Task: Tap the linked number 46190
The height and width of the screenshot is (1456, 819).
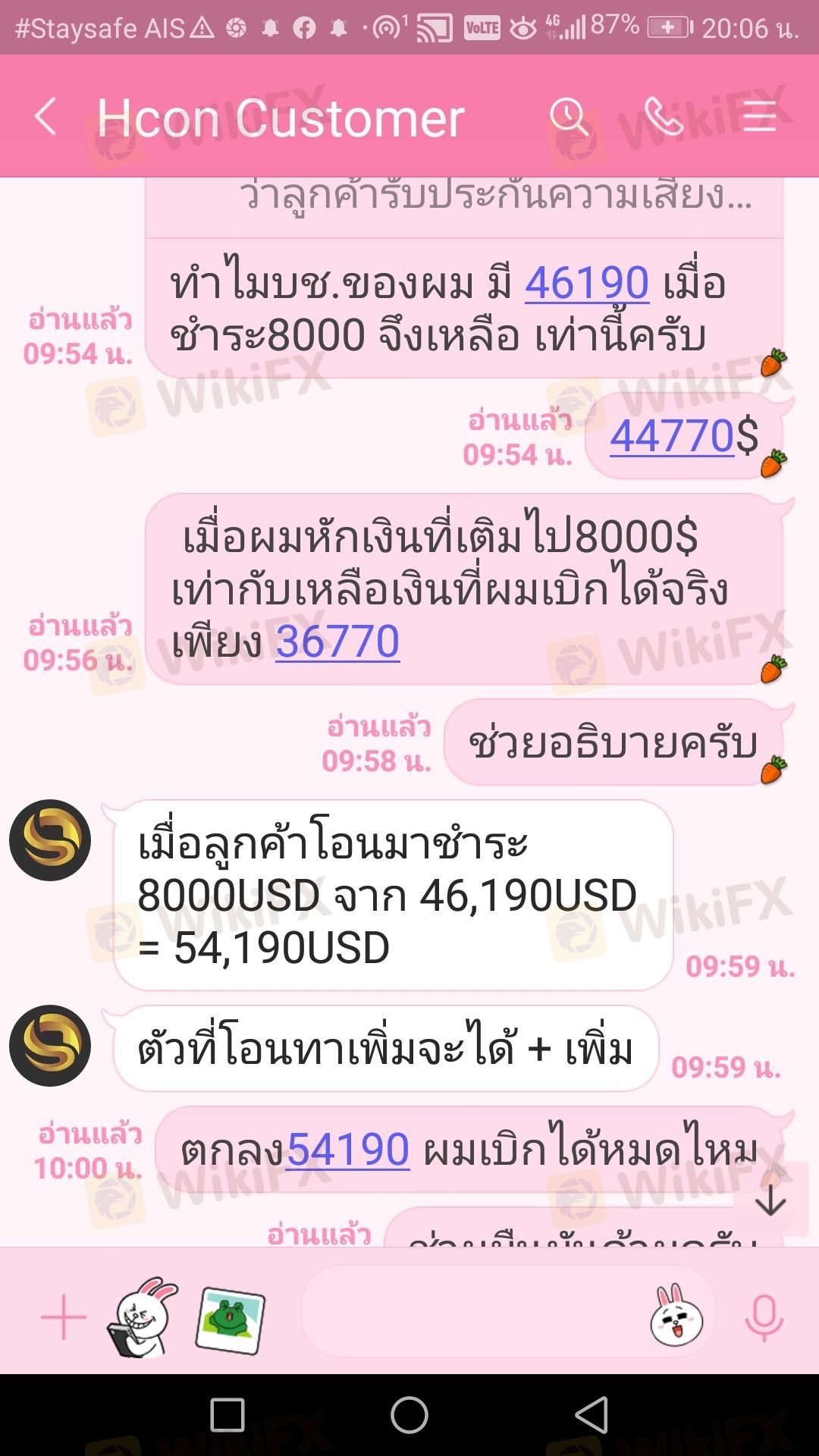Action: 586,284
